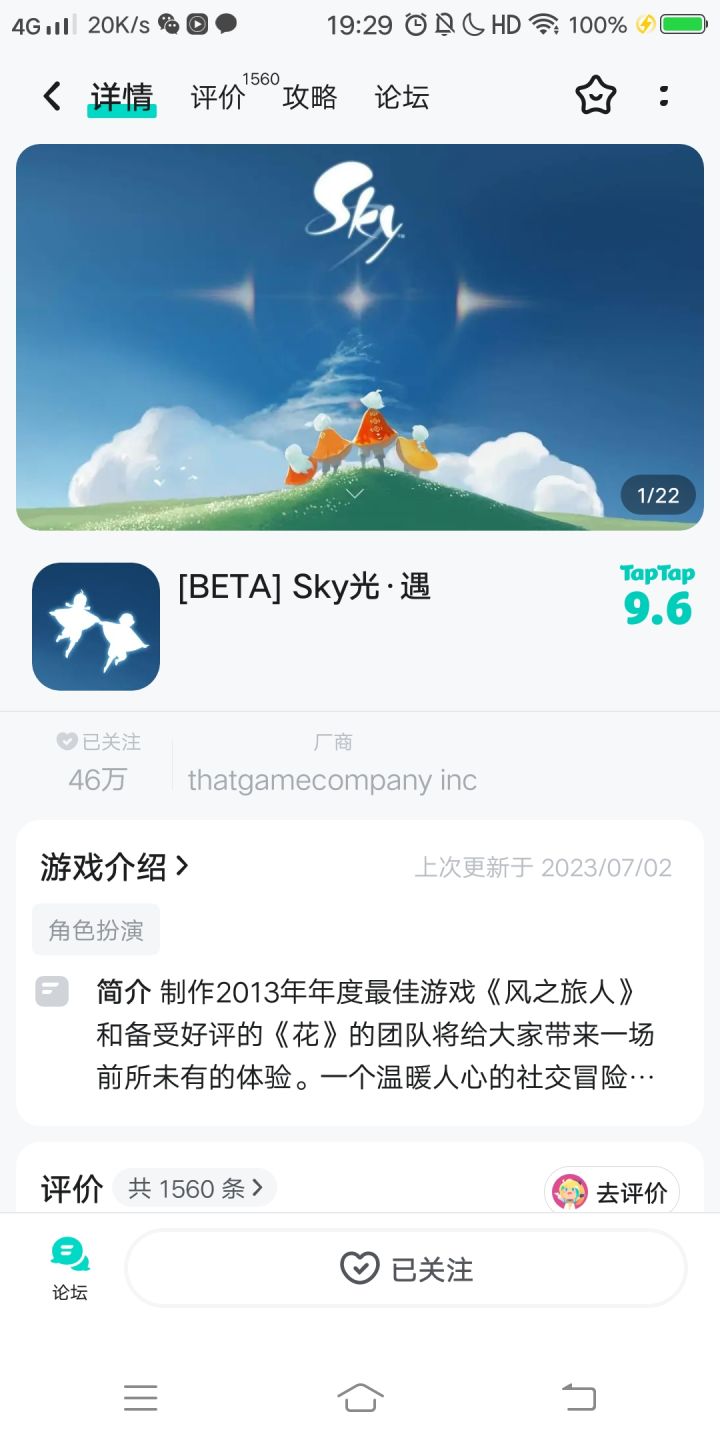Open the 攻略 strategy guide tab
Viewport: 720px width, 1440px height.
pos(310,97)
